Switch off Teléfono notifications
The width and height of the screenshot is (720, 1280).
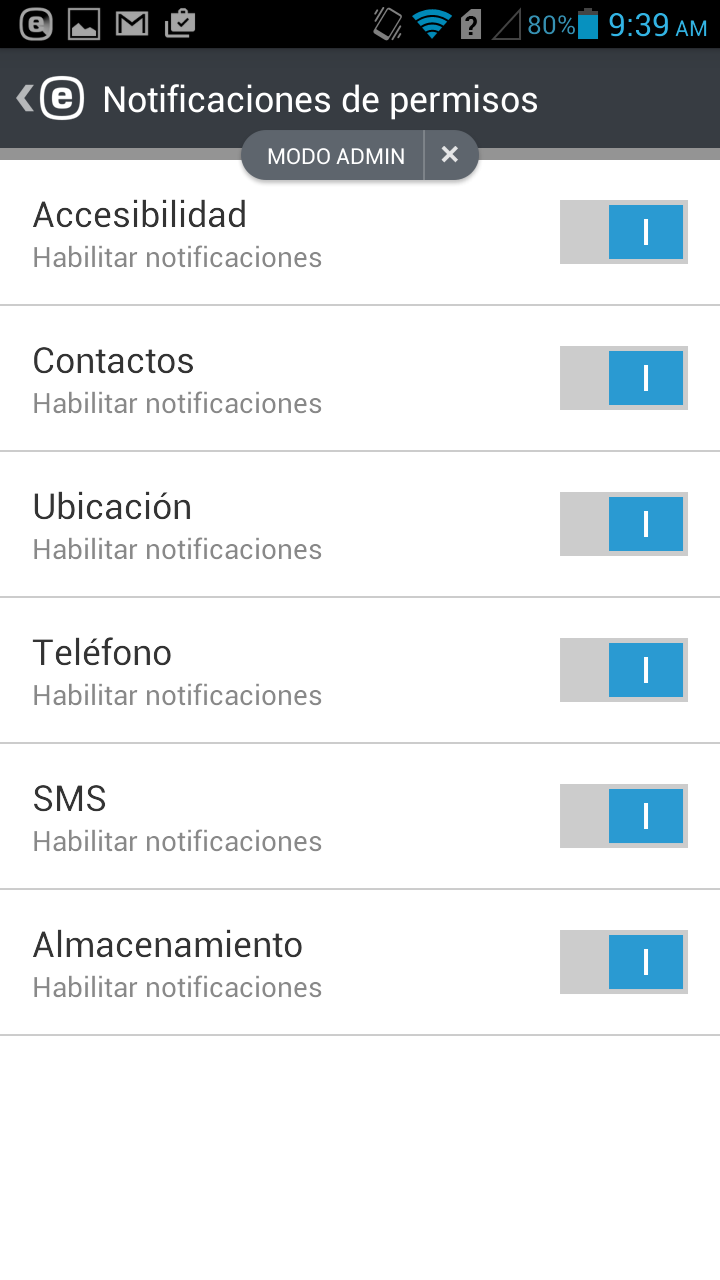(624, 670)
